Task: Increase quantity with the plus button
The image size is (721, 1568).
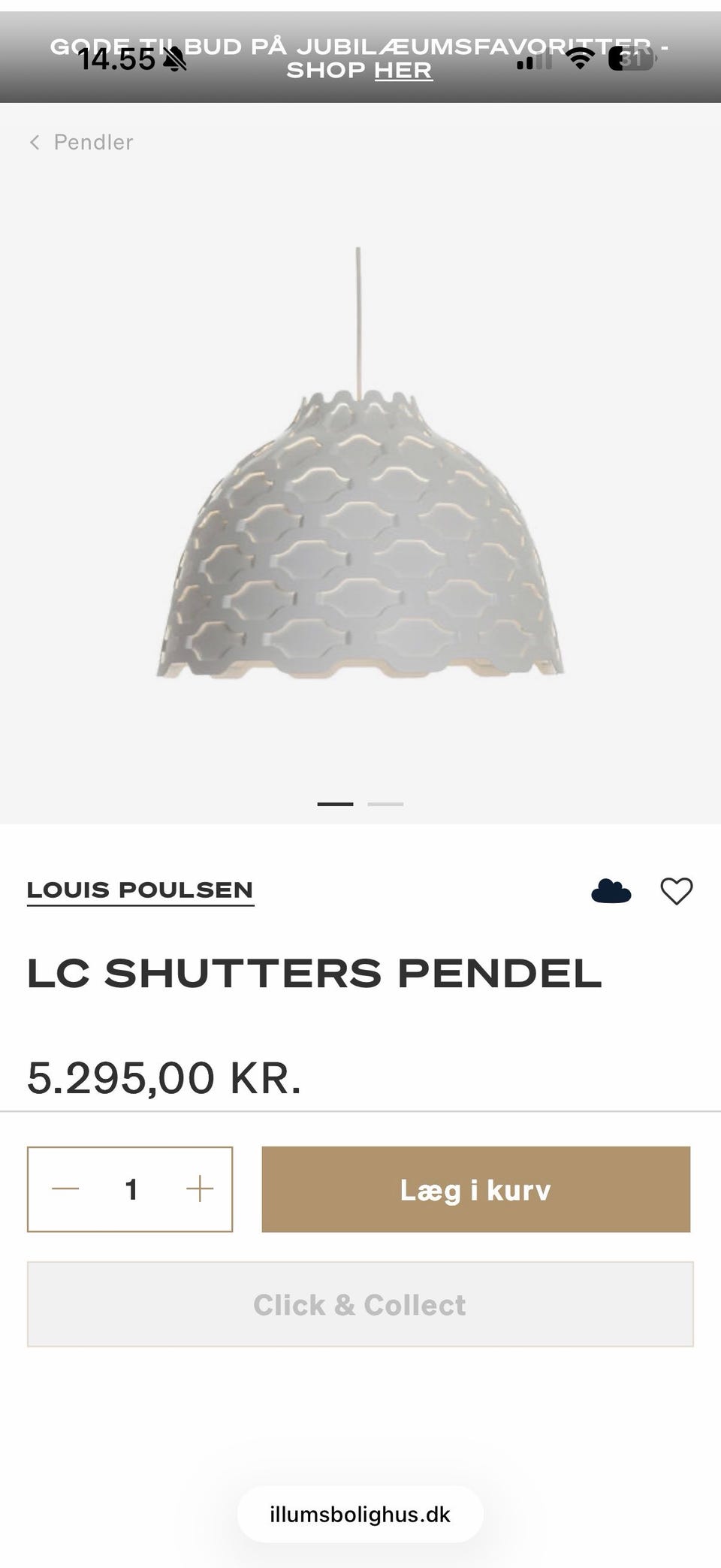Action: pos(200,1189)
